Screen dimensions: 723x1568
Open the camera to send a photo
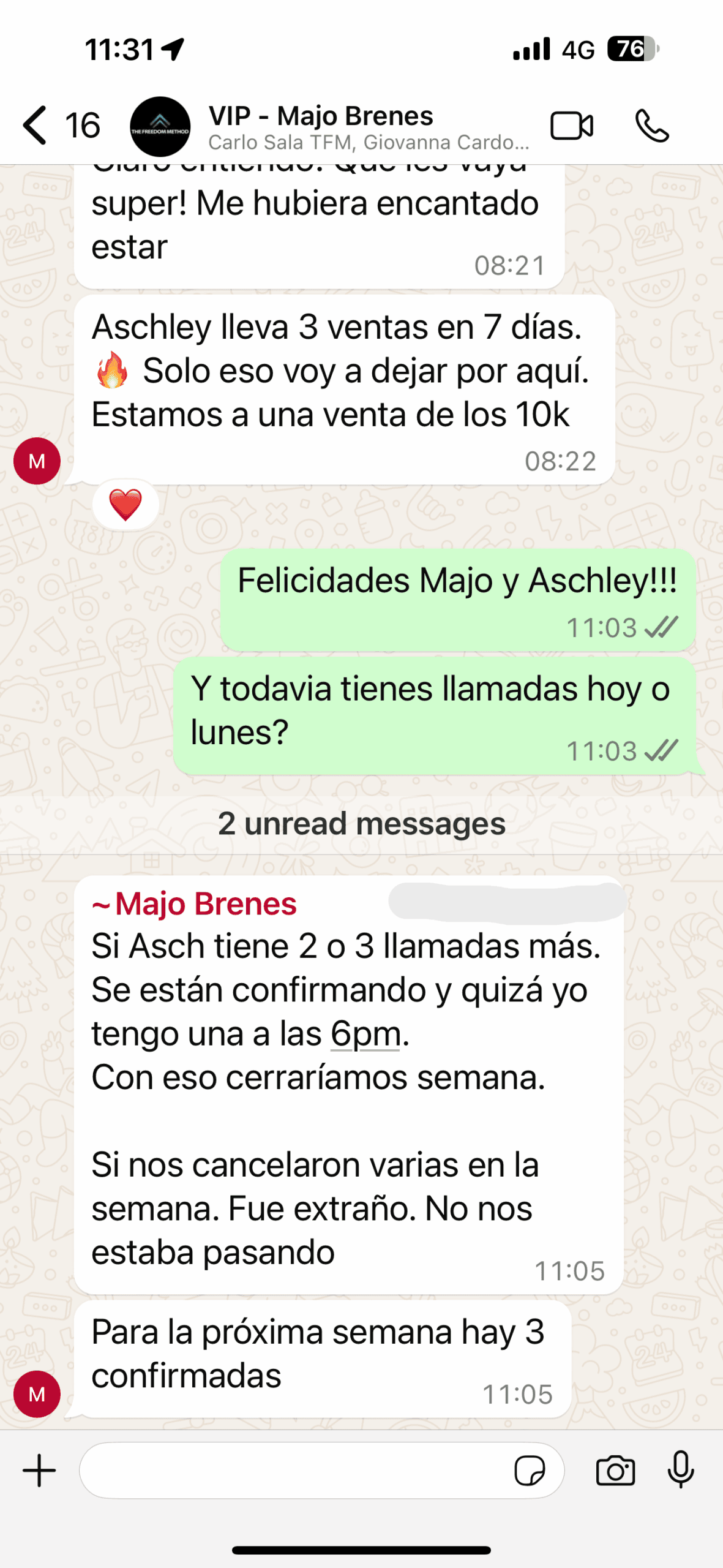pyautogui.click(x=615, y=1471)
